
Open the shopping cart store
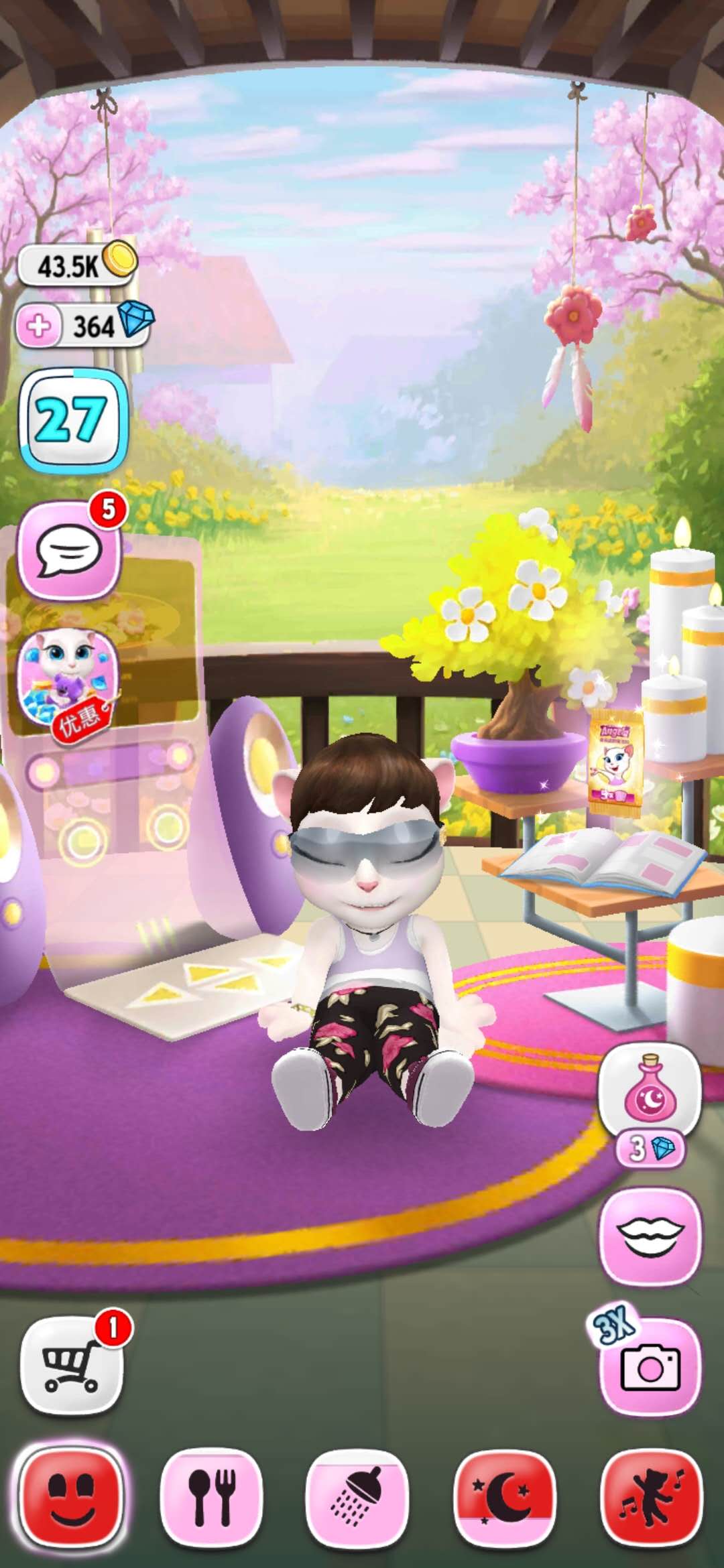tap(72, 1364)
